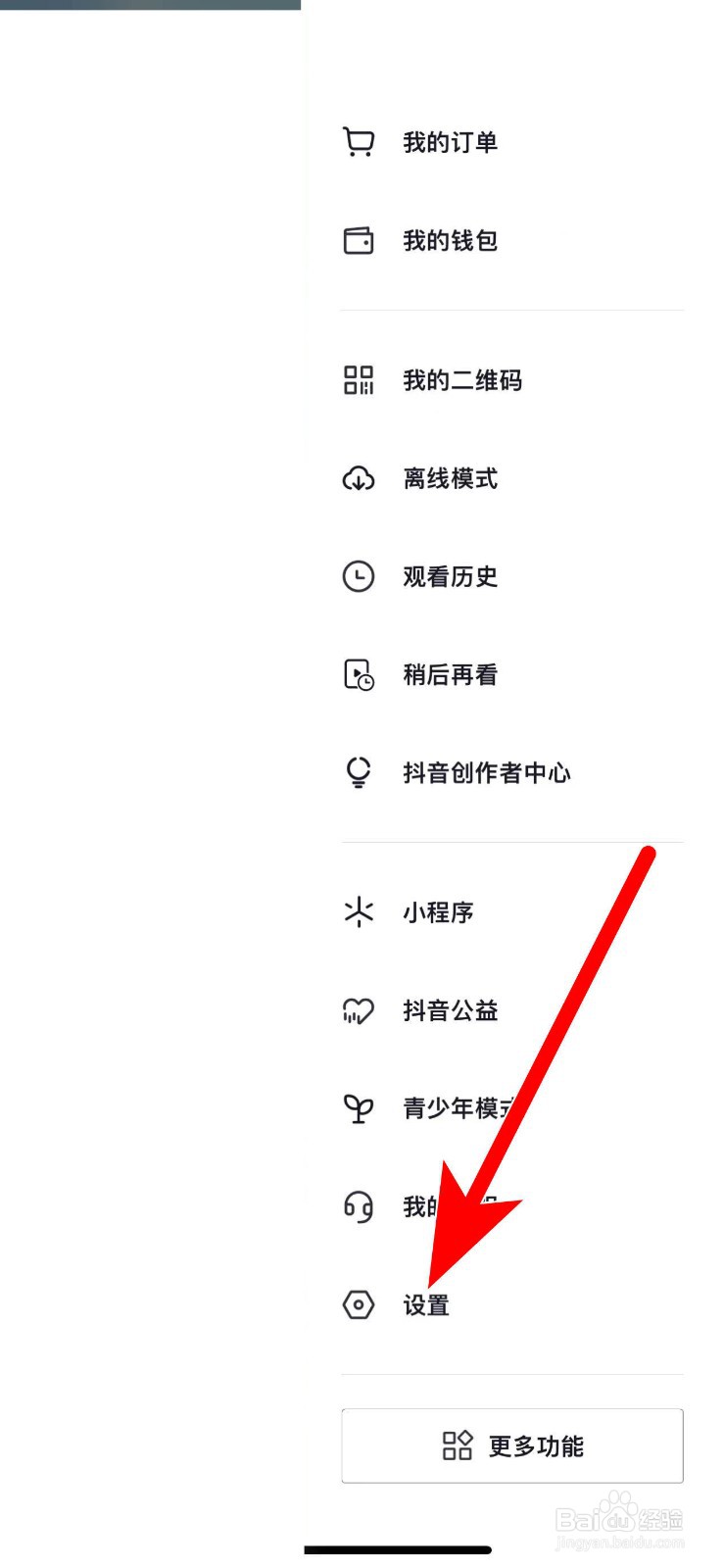Click the 设置 gear icon
Screen dimensions: 724x1568
(359, 1305)
